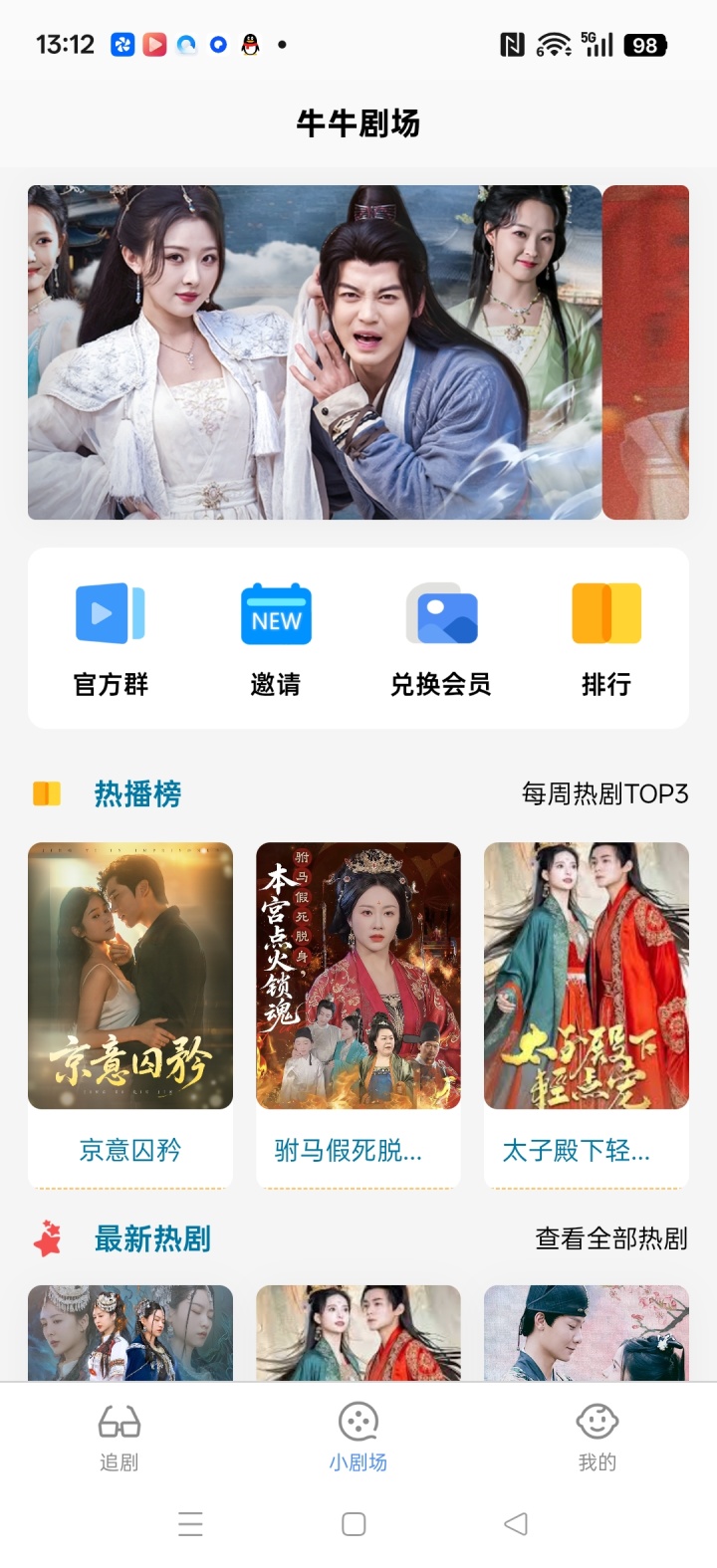
Task: Open 兑换会员 to redeem membership
Action: point(441,639)
